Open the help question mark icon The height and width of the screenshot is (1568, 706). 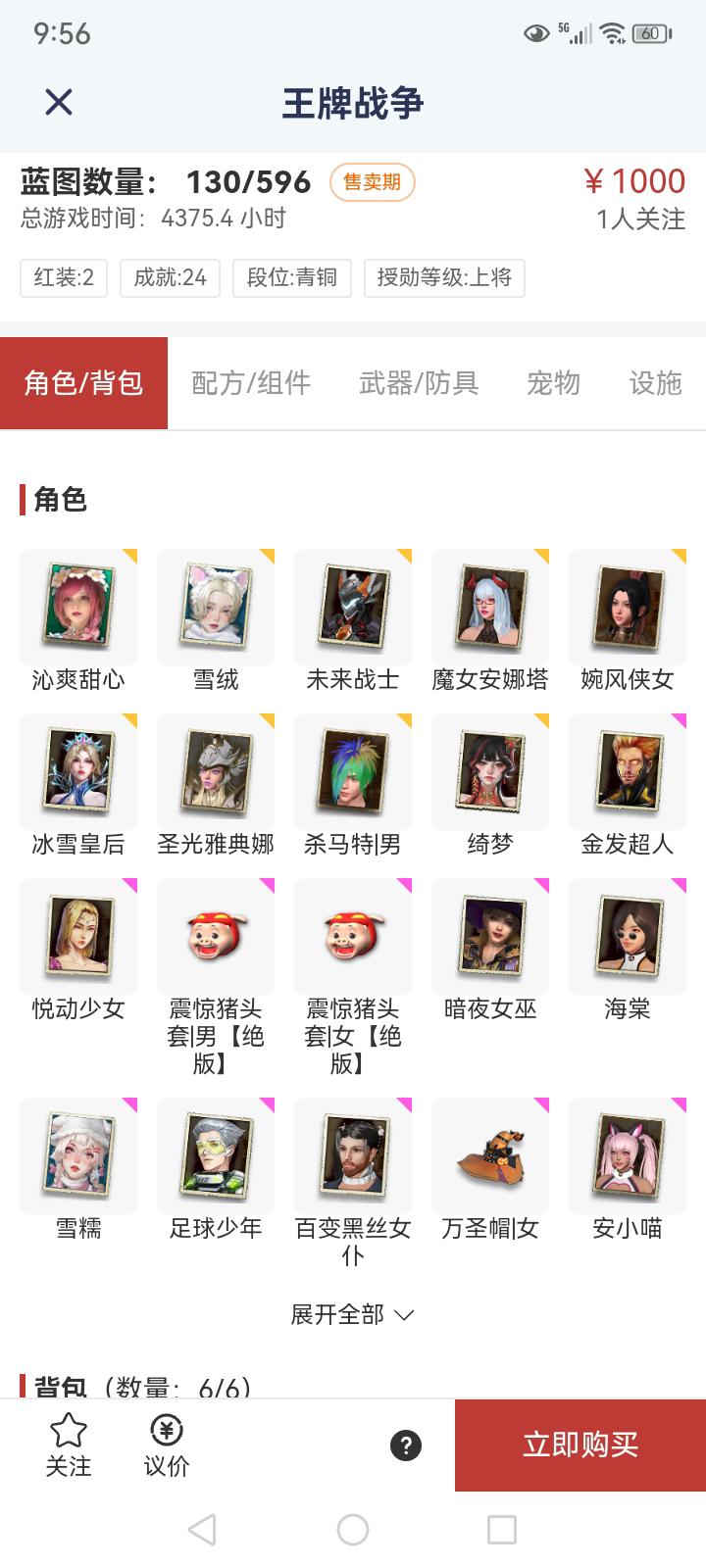406,1445
